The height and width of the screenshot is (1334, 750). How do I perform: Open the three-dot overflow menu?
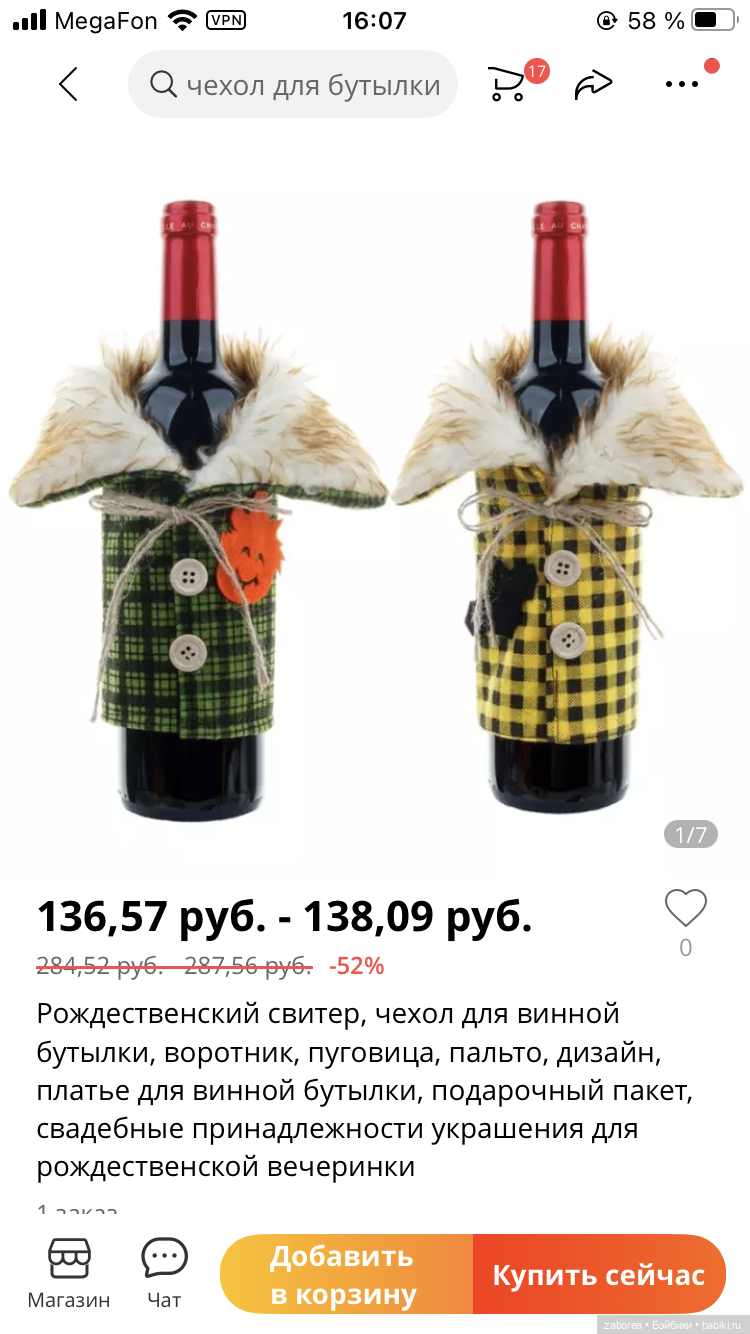point(682,85)
